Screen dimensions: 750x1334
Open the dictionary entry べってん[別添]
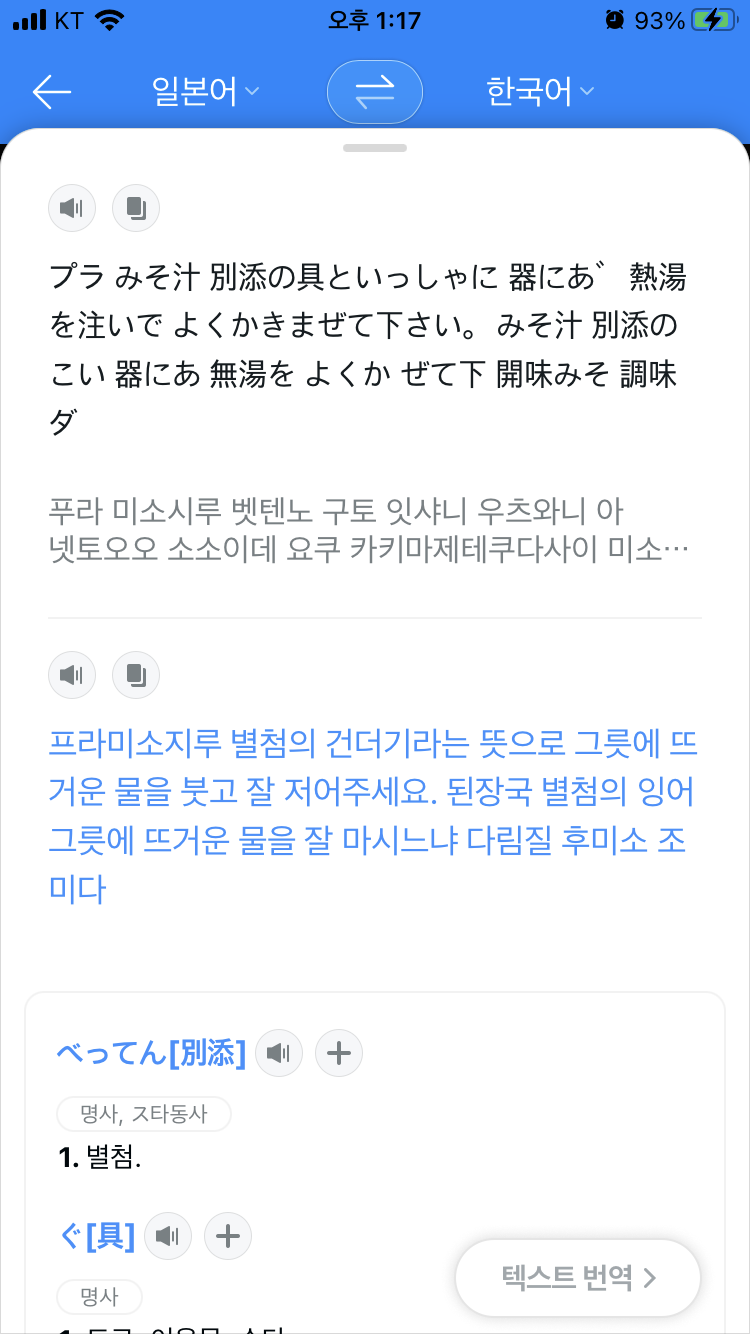click(x=150, y=1053)
